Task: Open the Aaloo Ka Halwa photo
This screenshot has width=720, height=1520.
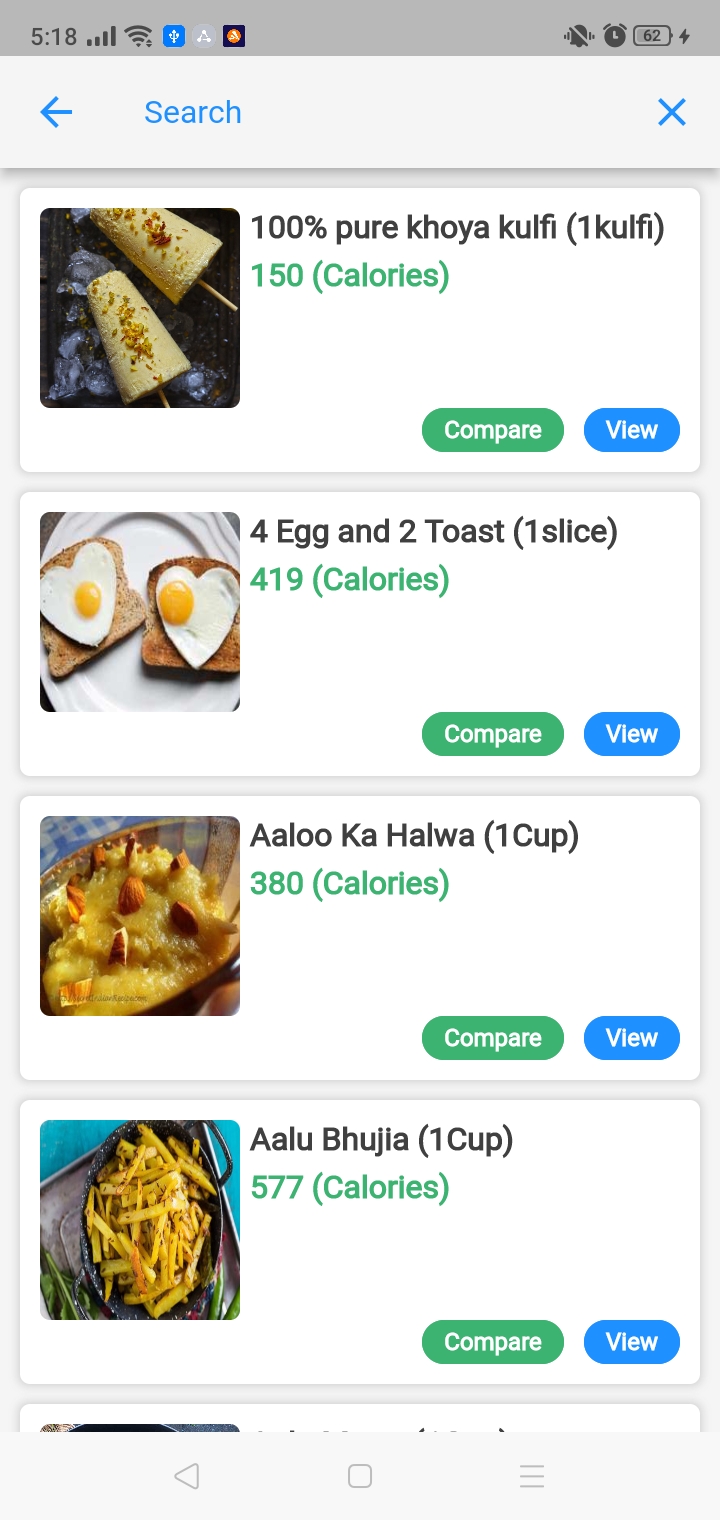Action: tap(140, 916)
